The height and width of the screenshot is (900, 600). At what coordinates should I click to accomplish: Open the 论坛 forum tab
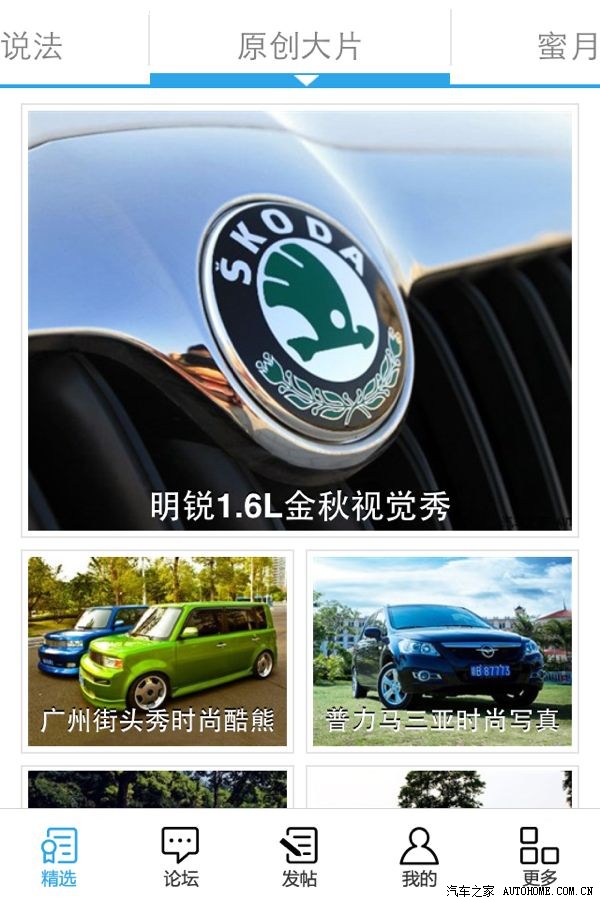pos(180,857)
